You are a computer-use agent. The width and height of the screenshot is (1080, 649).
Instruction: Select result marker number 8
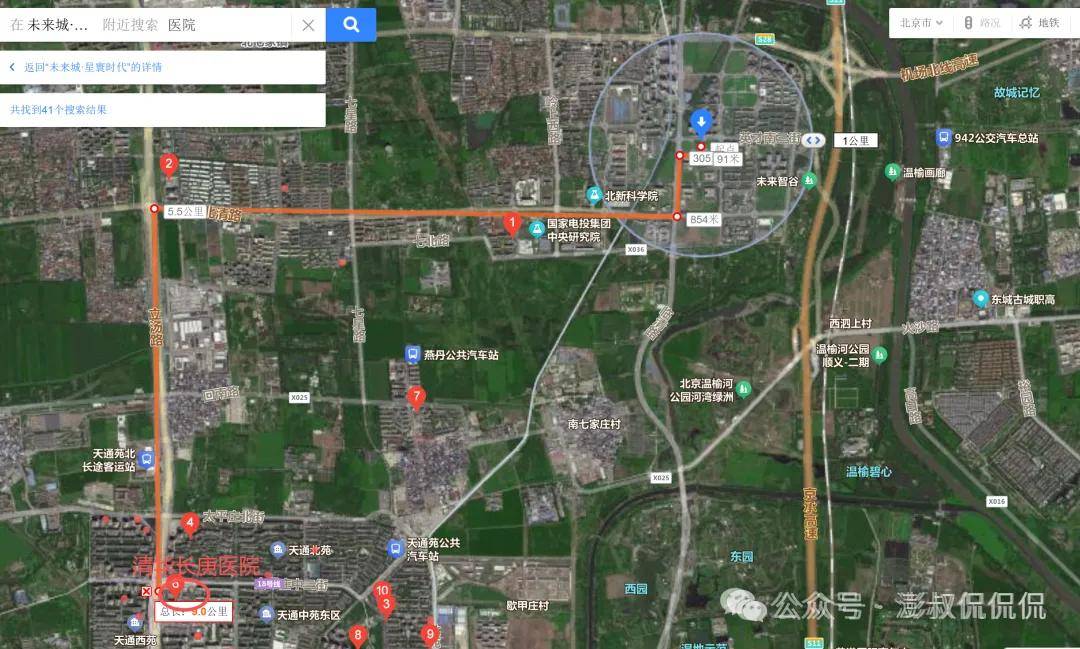pyautogui.click(x=358, y=635)
